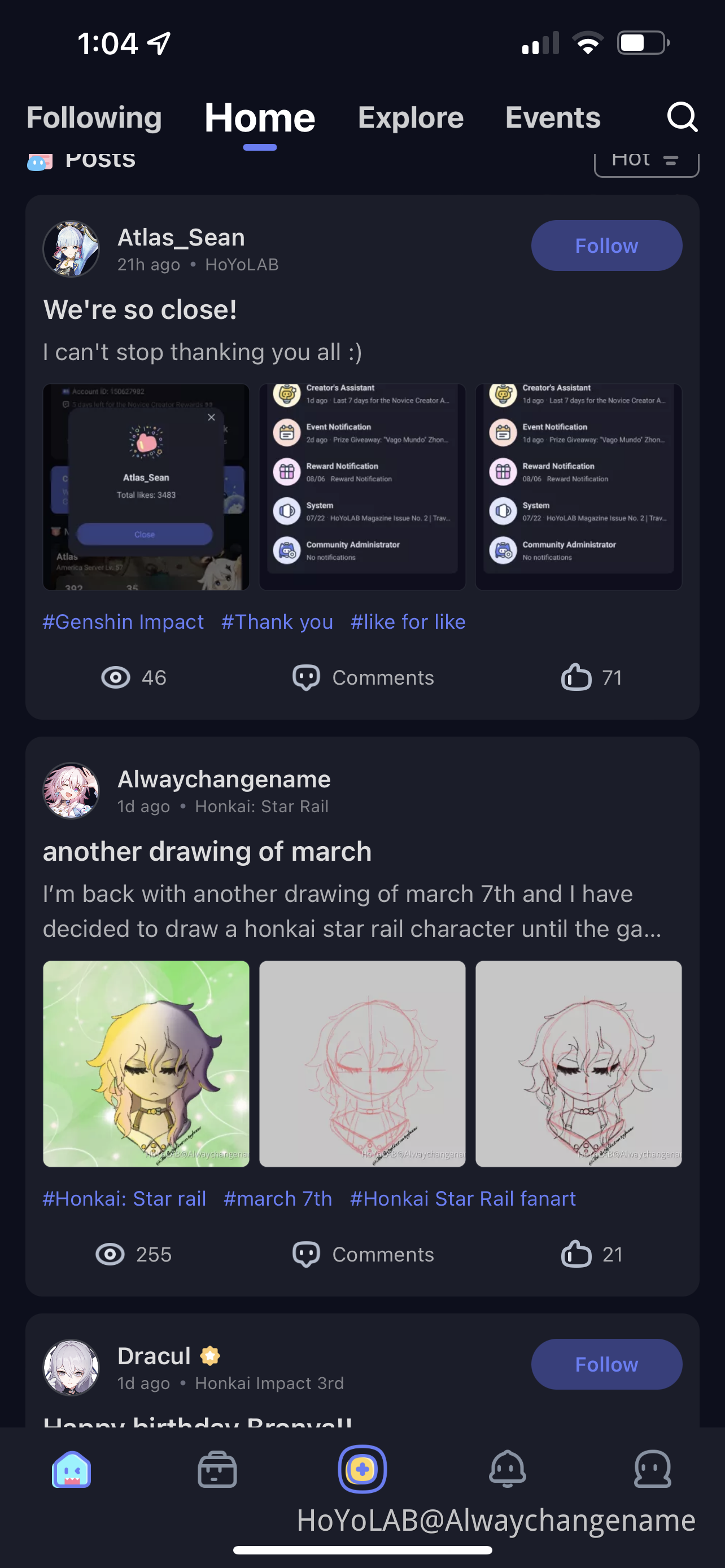The image size is (725, 1568).
Task: Open Atlas_Sean's profile avatar
Action: 71,248
